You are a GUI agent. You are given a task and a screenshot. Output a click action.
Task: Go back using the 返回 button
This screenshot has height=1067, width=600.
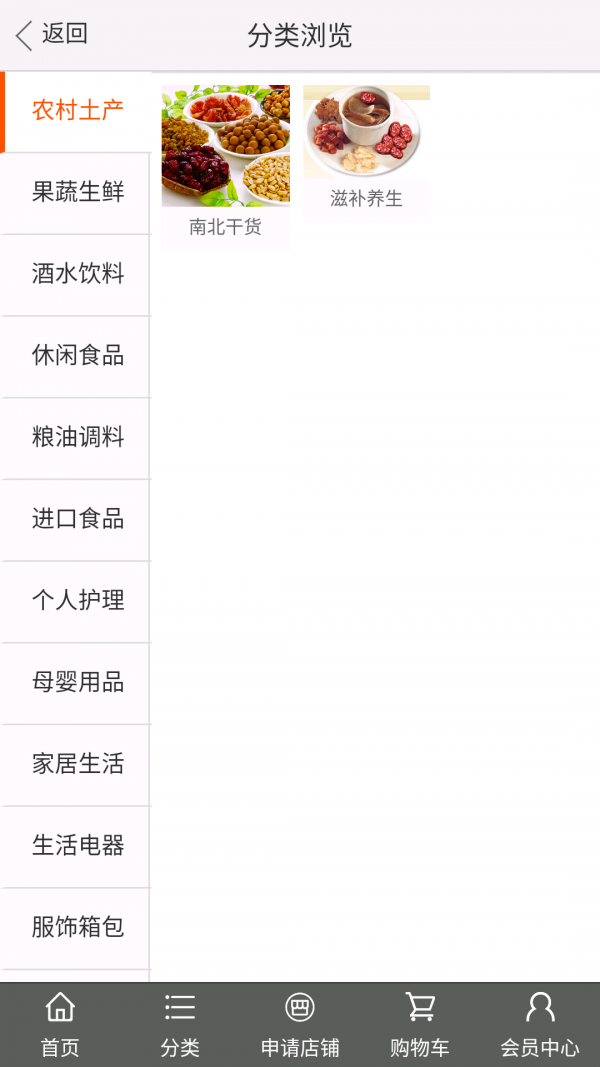coord(52,35)
